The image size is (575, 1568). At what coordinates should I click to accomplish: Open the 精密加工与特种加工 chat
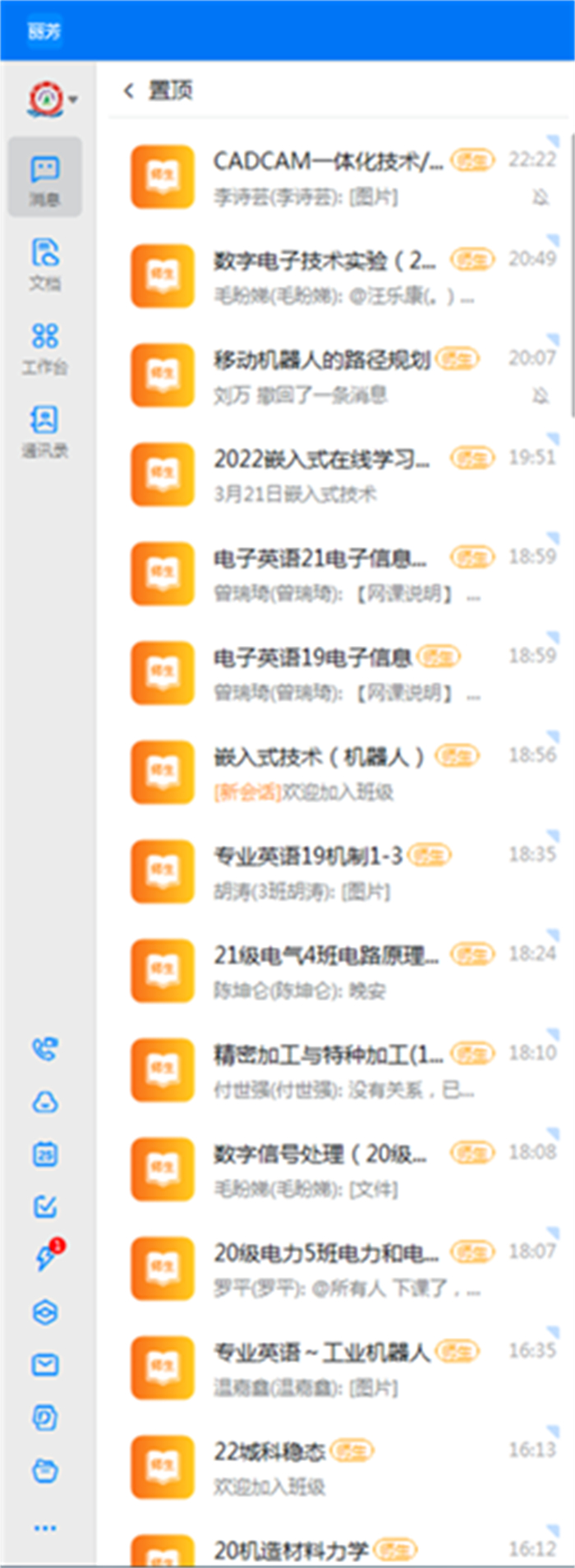coord(329,1070)
